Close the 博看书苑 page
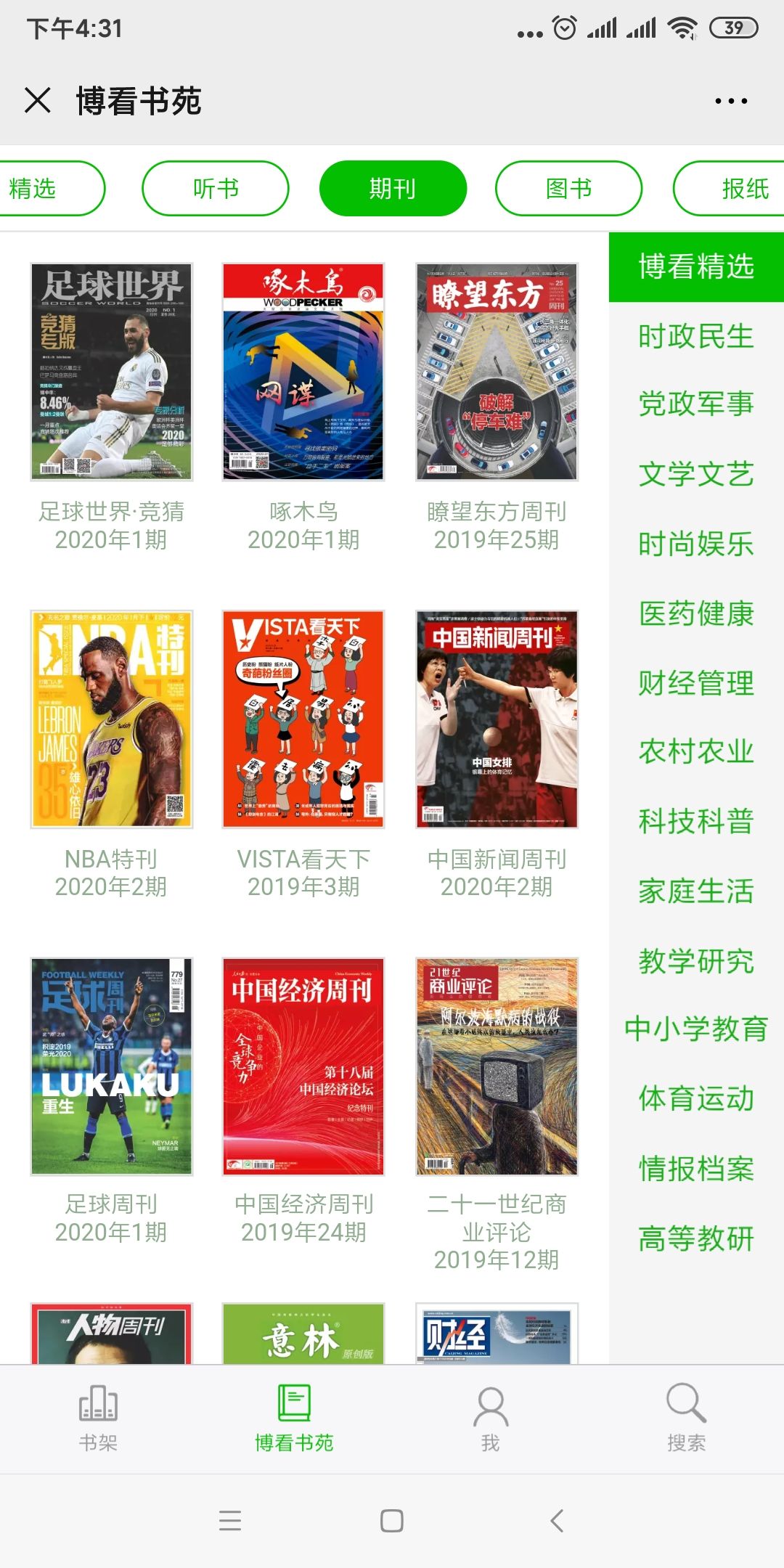Screen dimensions: 784x1568 tap(38, 100)
